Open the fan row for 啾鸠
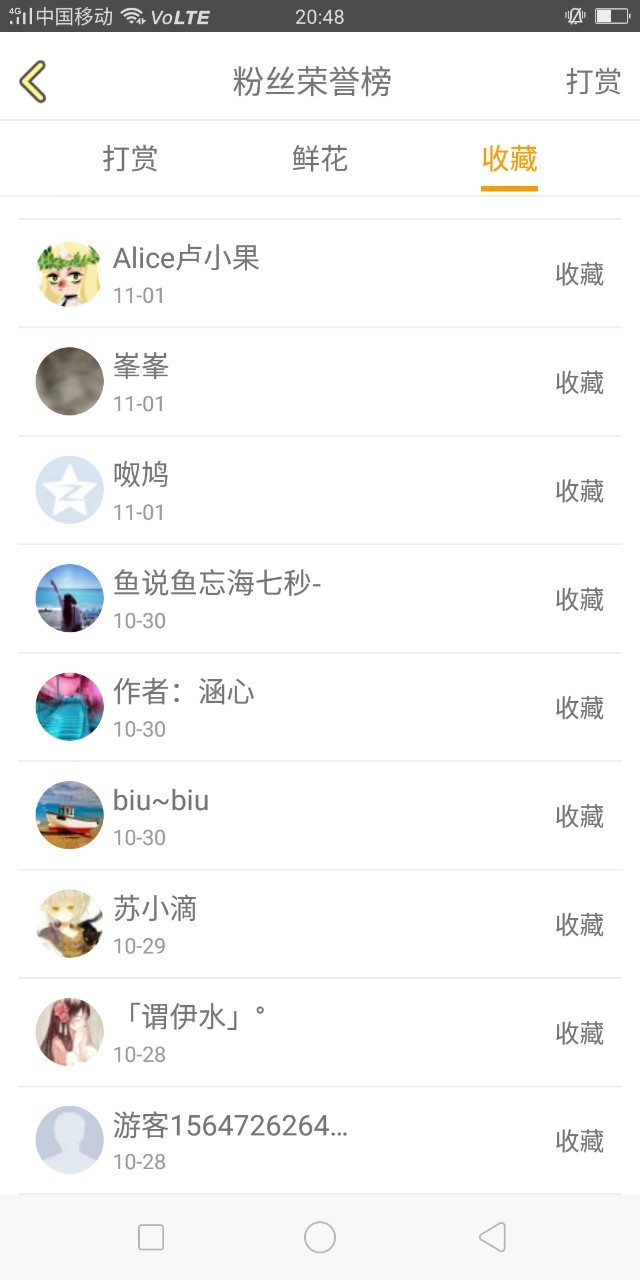Screen dimensions: 640x1280 [x=320, y=491]
